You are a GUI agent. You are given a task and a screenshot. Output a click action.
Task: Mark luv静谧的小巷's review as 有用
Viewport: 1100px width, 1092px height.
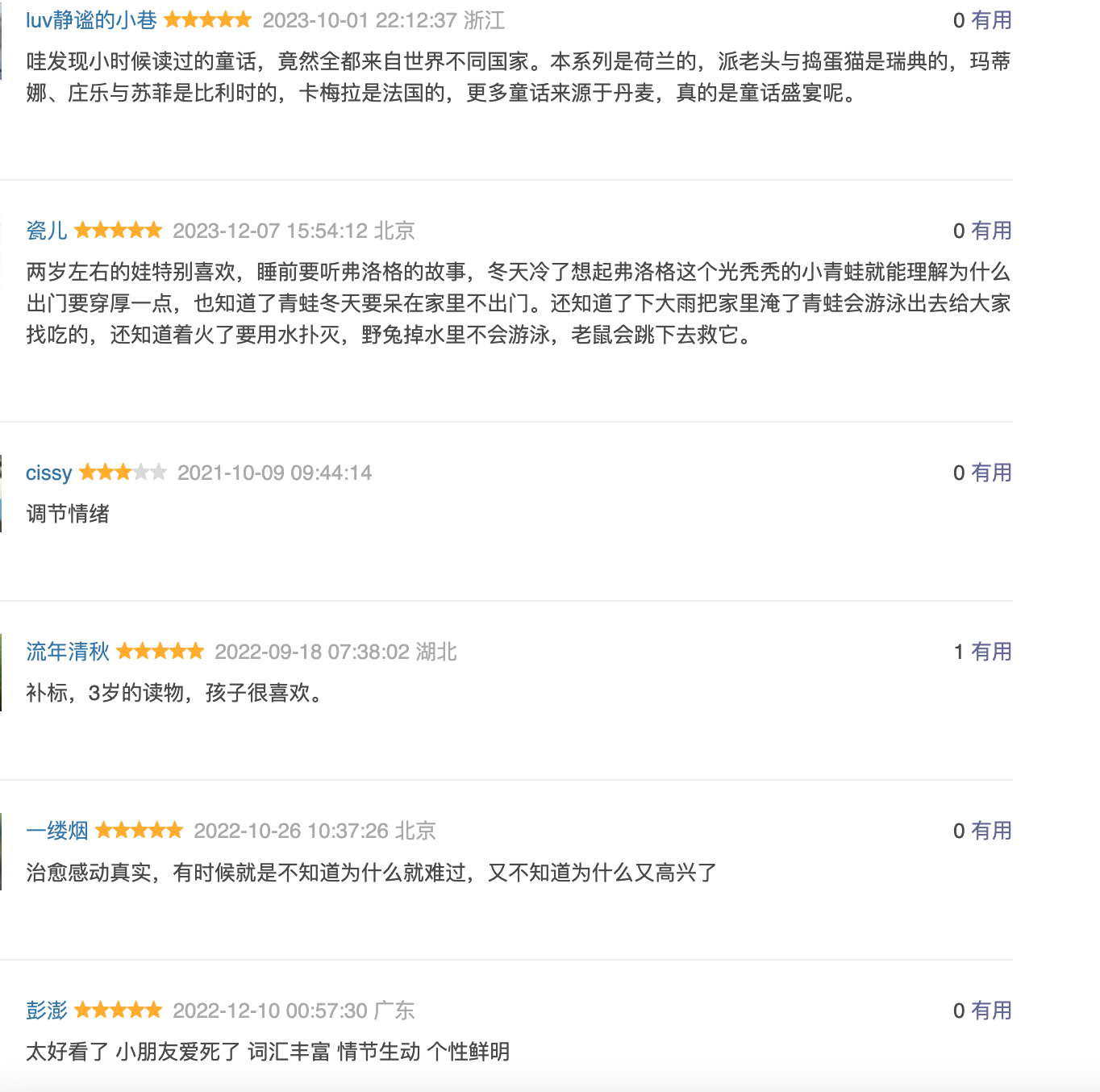[x=990, y=20]
